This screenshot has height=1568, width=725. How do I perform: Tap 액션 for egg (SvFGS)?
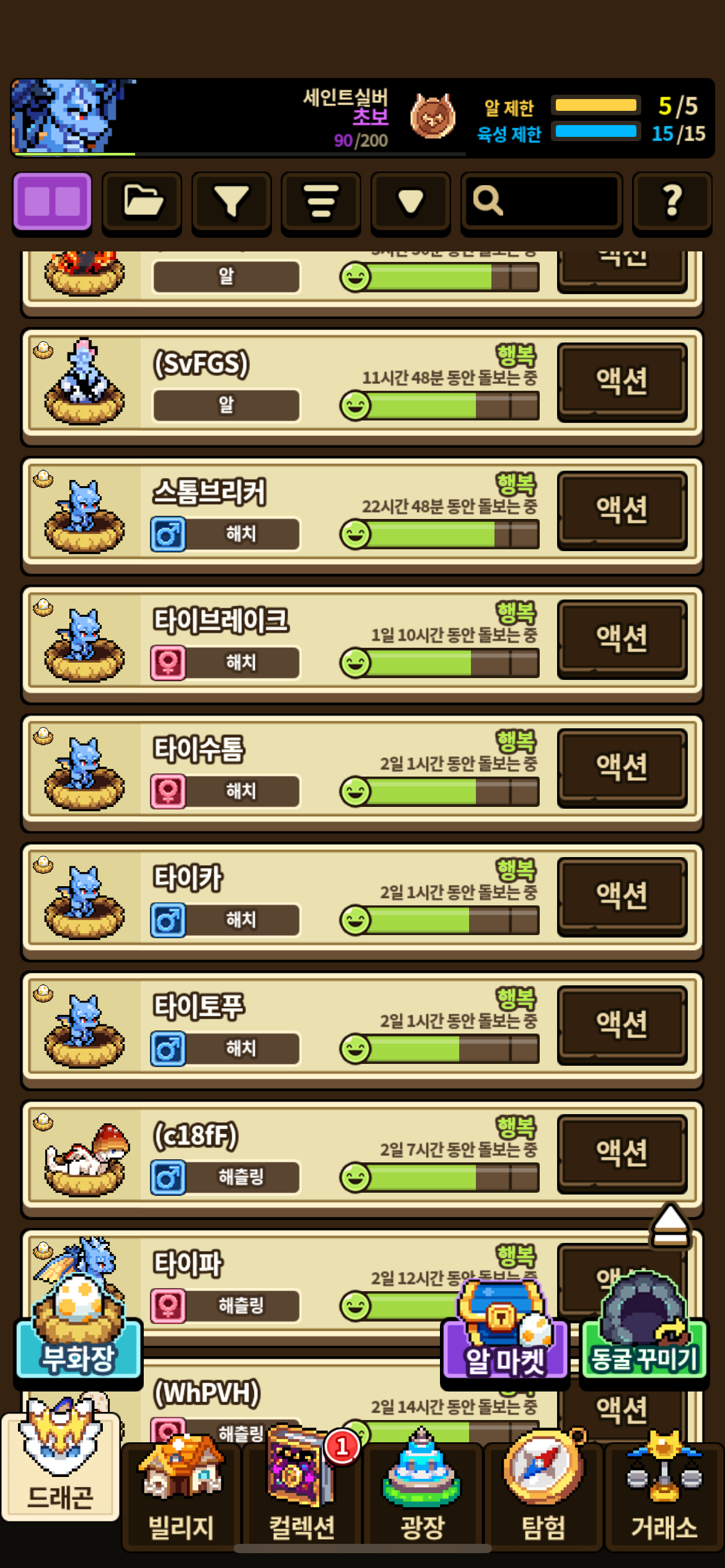(622, 381)
